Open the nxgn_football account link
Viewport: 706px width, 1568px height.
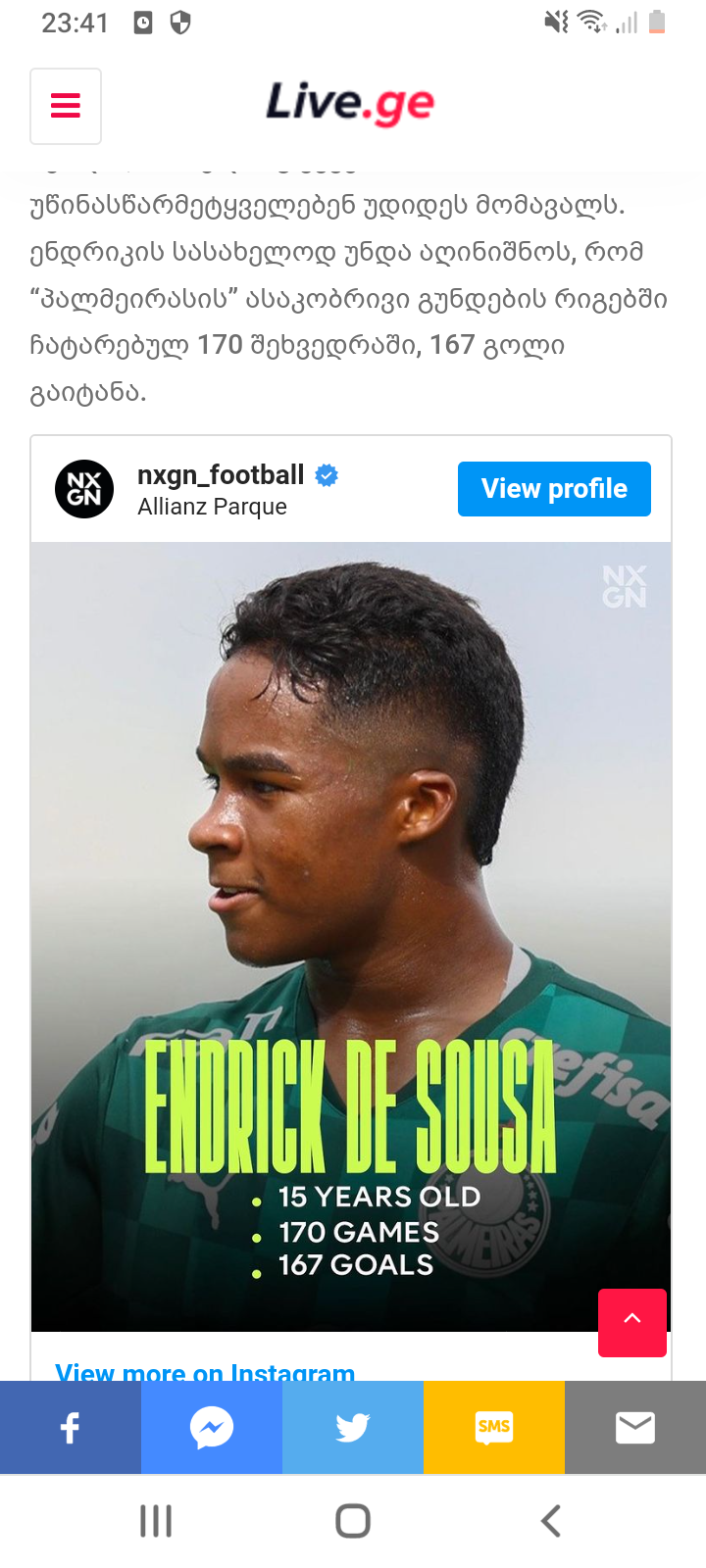click(x=221, y=475)
